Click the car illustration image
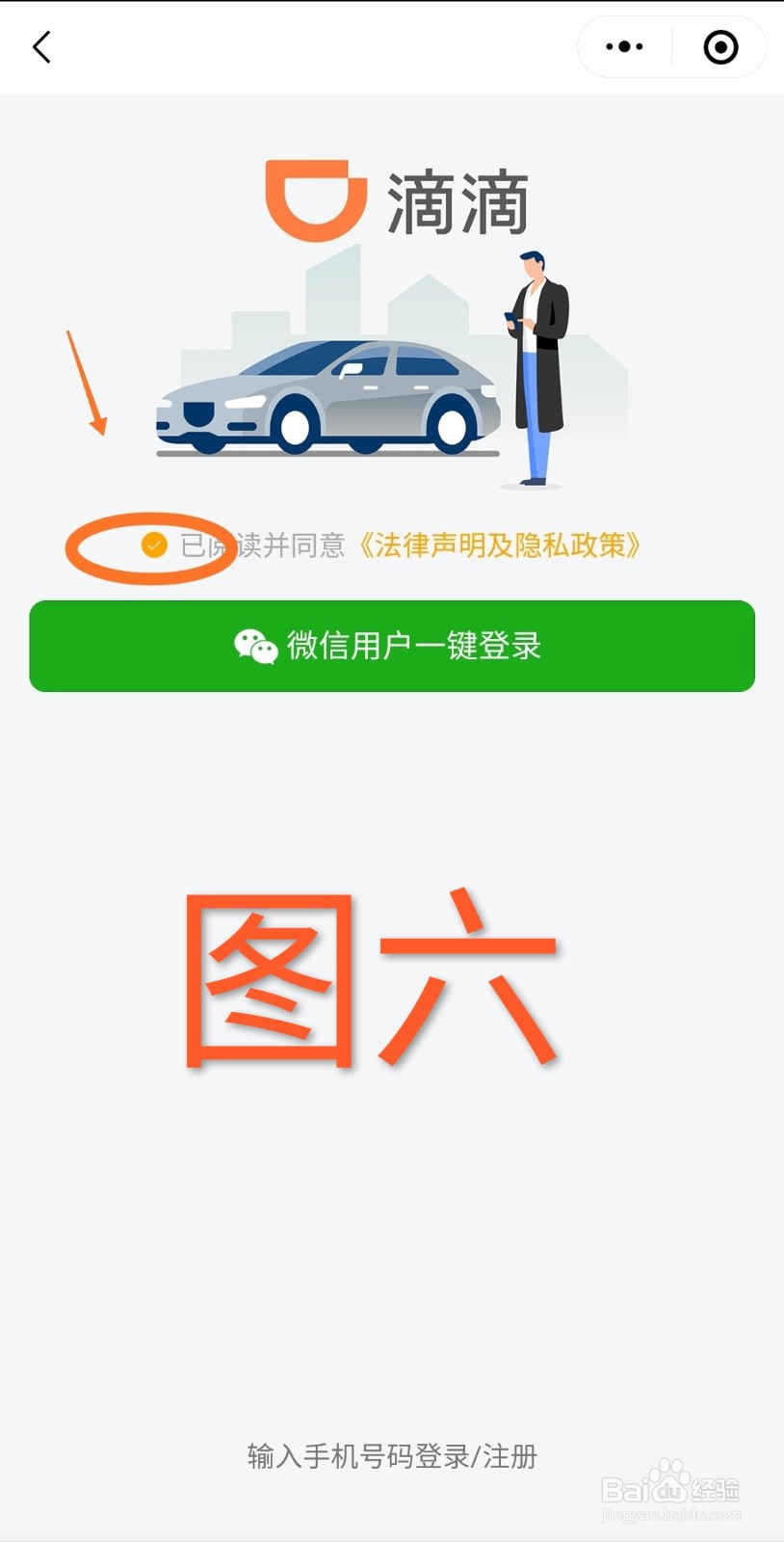 click(327, 395)
